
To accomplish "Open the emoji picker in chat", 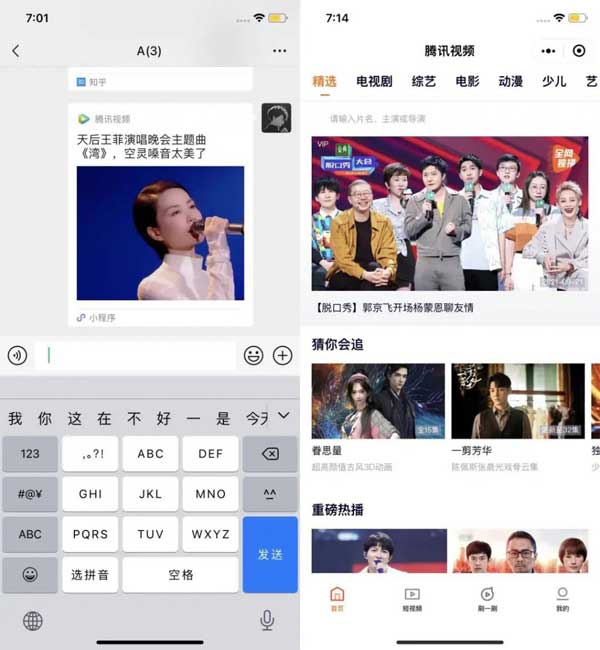I will 254,355.
